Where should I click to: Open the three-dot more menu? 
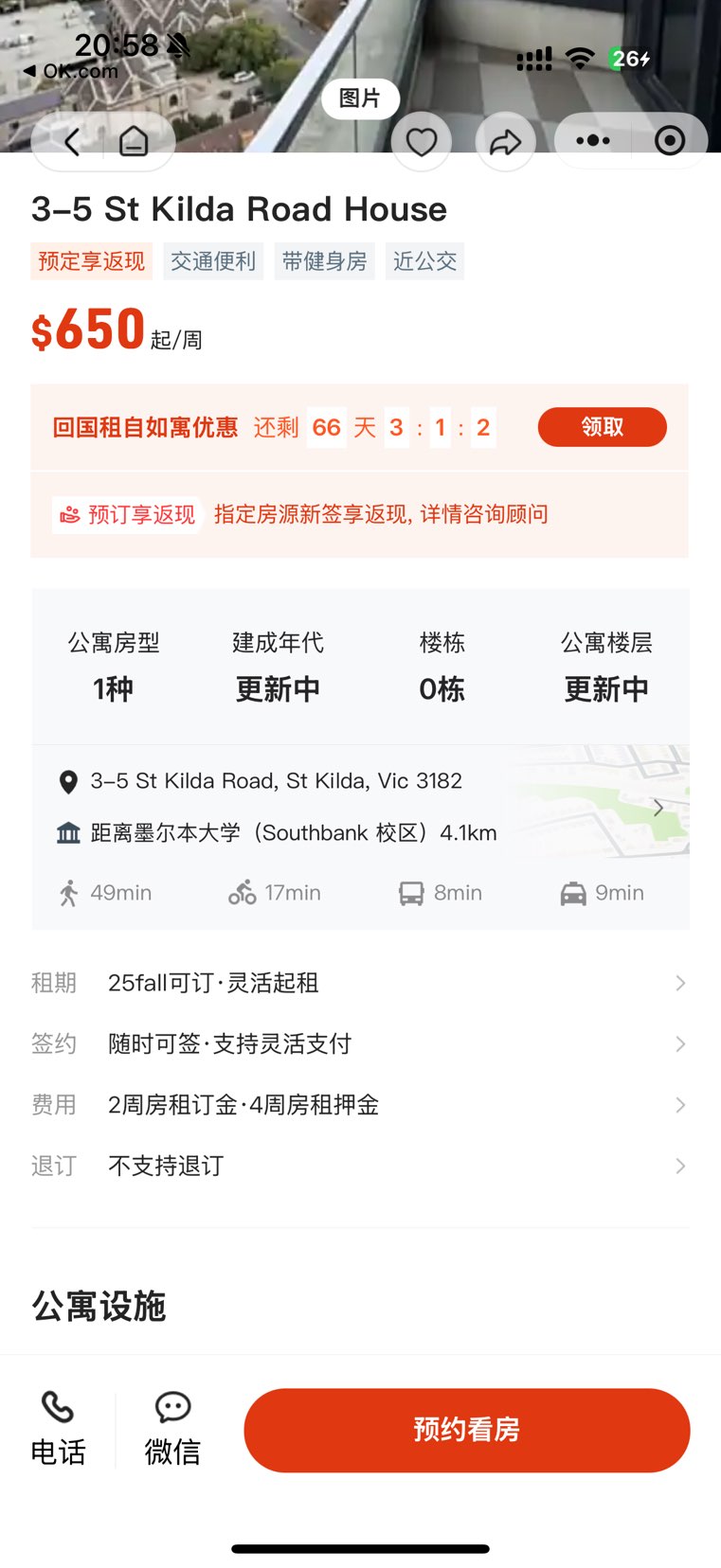click(593, 141)
